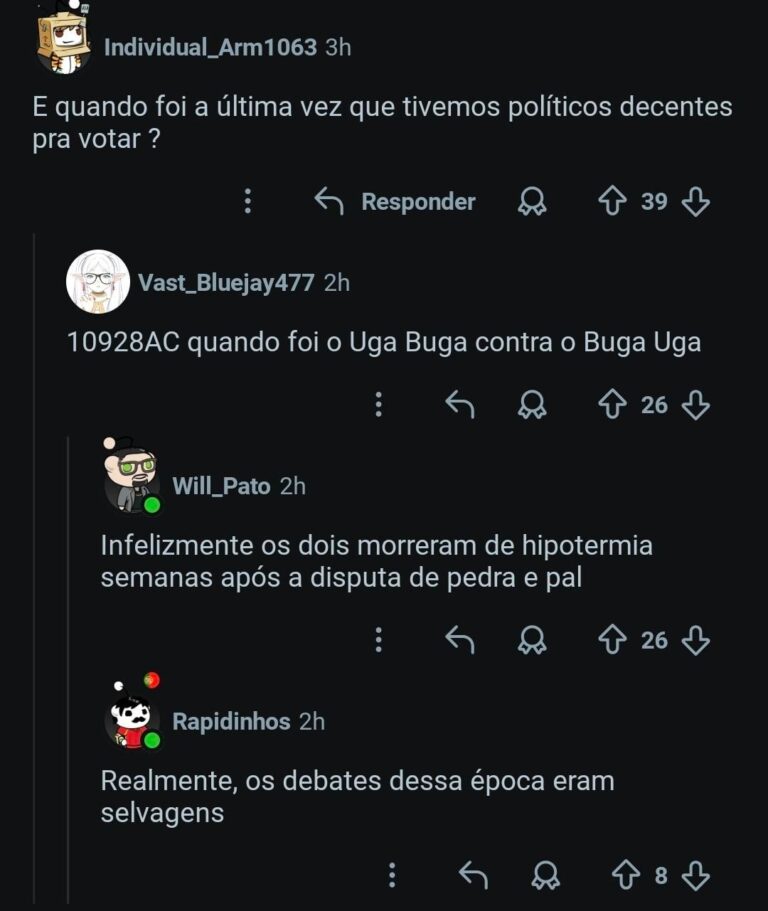Open more options on Will_Pato's comment
Viewport: 768px width, 911px height.
pyautogui.click(x=379, y=640)
